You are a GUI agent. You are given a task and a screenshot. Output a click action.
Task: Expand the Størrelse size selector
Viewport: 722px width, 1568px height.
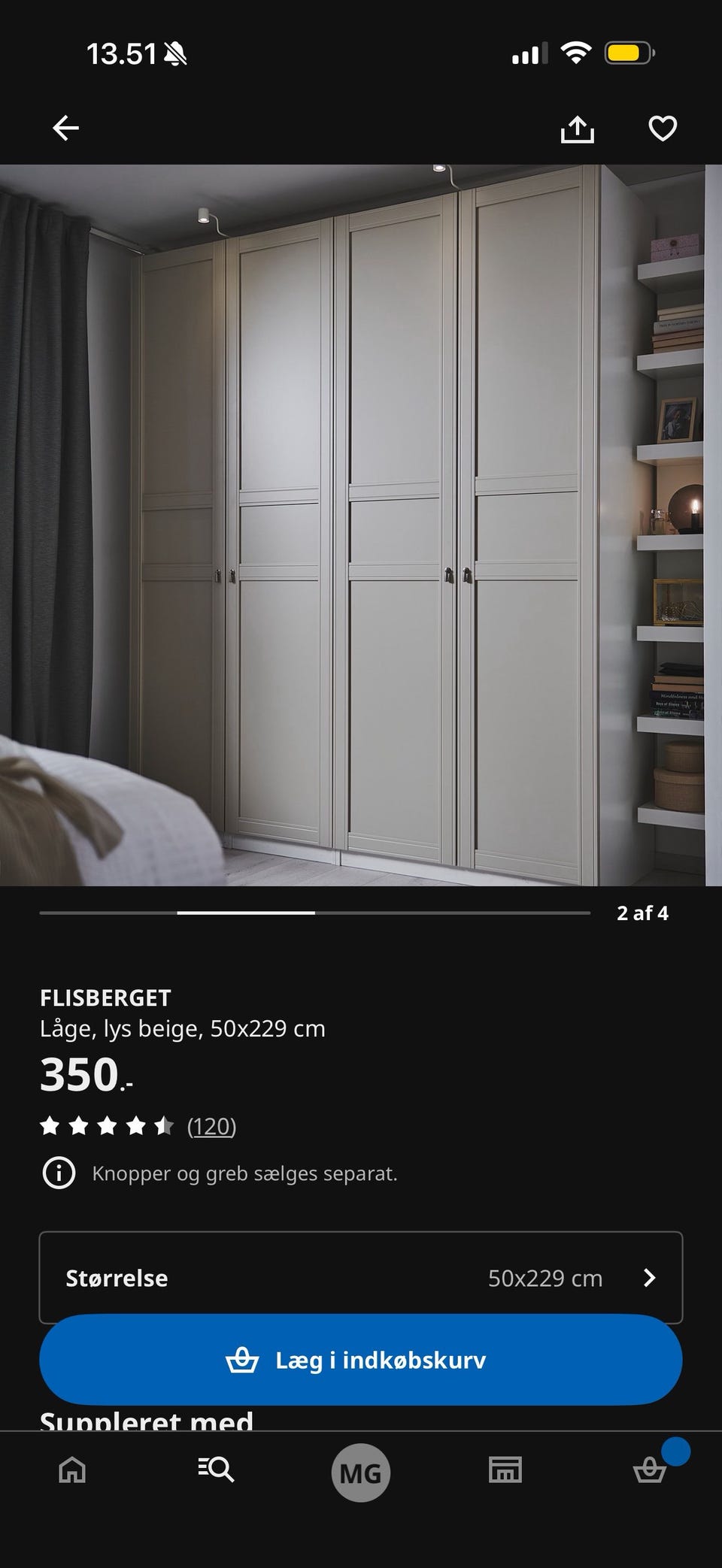click(361, 1277)
